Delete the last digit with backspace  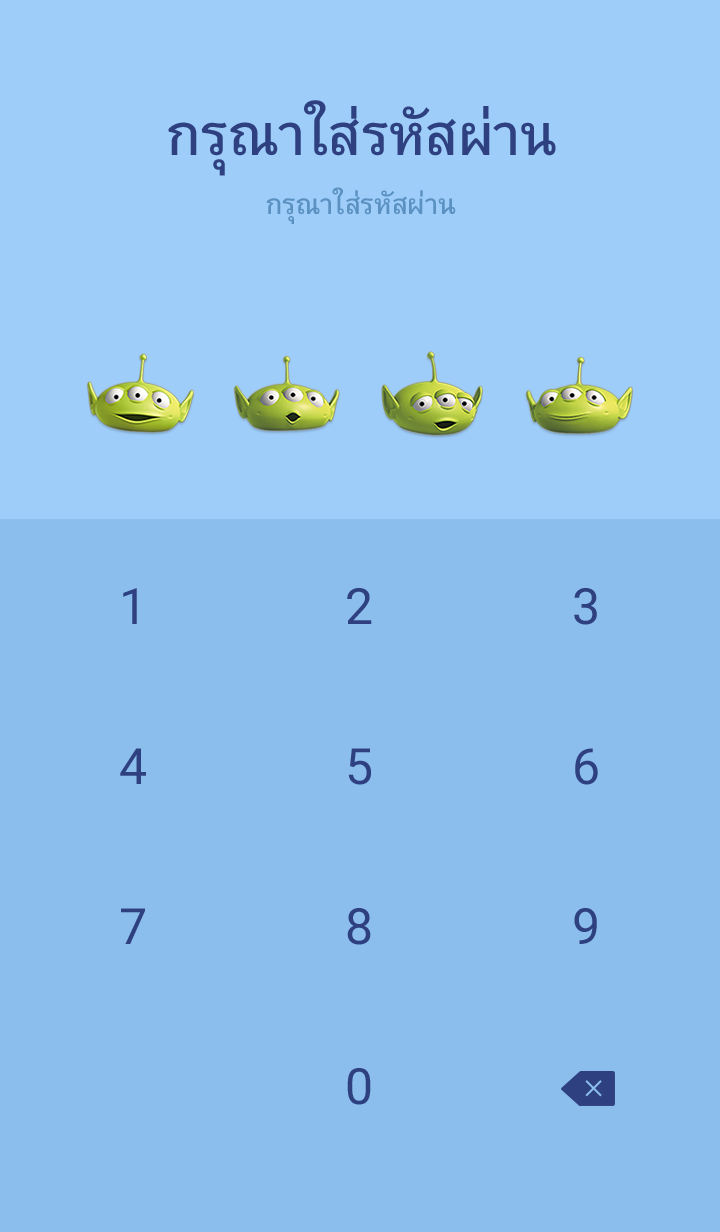[x=588, y=1088]
